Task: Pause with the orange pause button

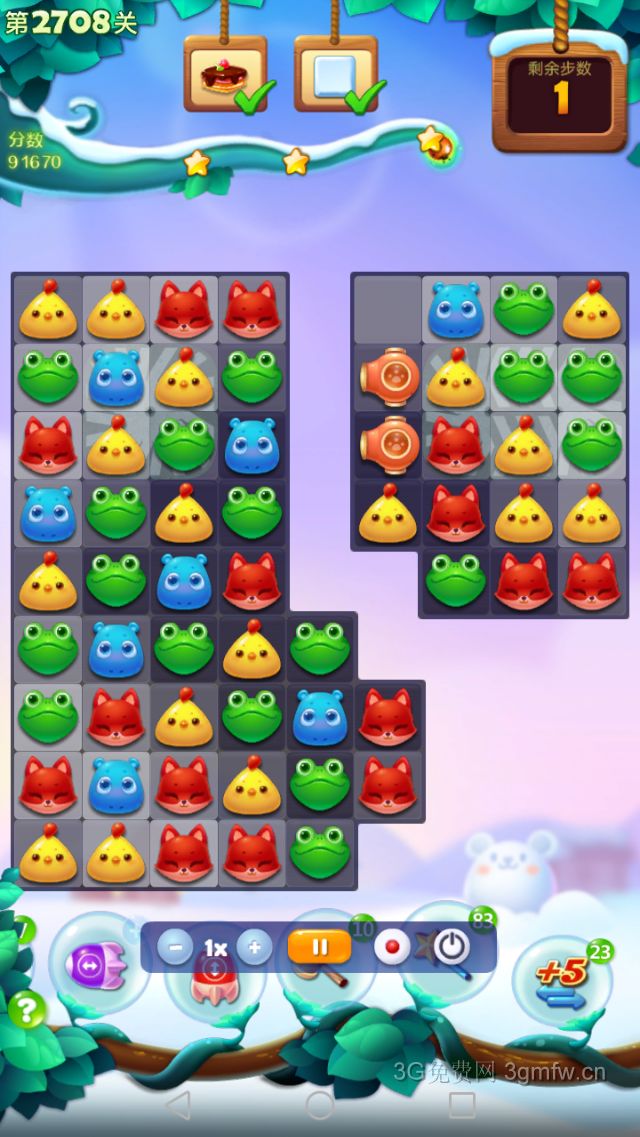Action: tap(319, 947)
